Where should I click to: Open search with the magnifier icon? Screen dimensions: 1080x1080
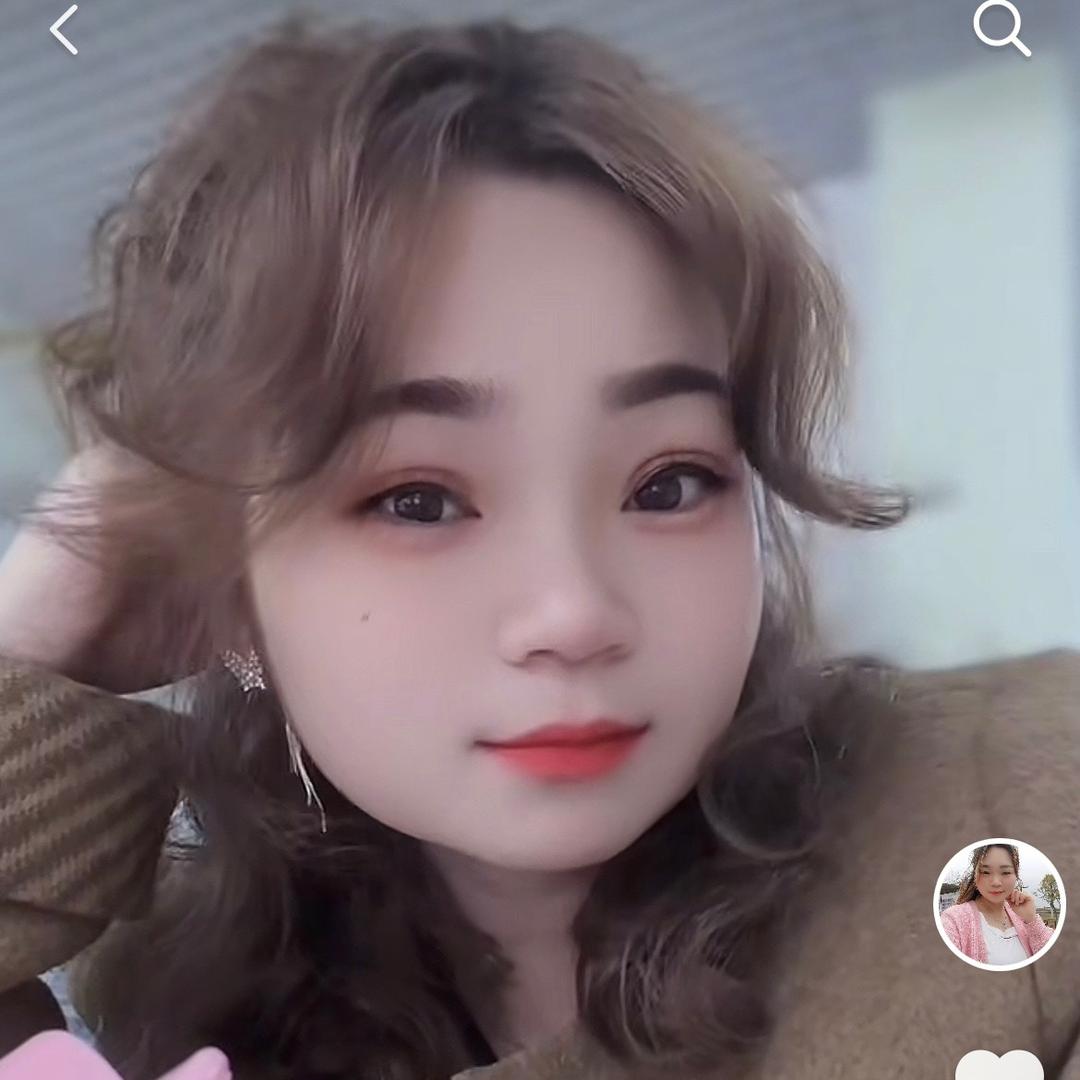[1002, 29]
